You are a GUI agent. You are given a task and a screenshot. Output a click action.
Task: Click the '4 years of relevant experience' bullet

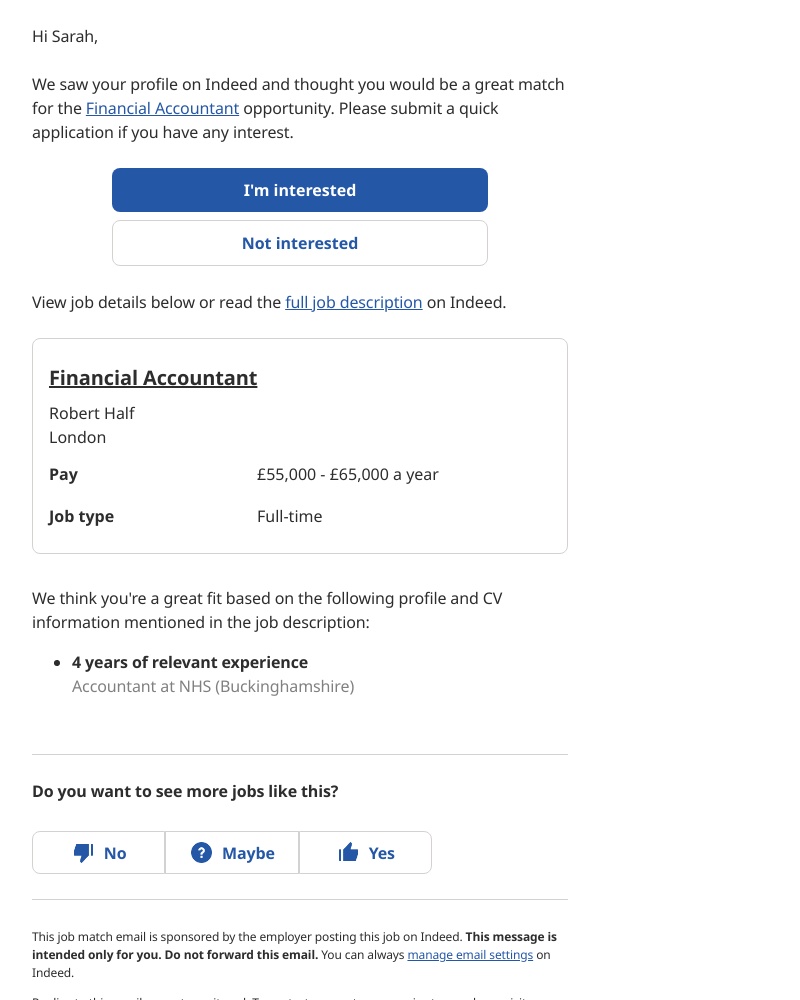(190, 662)
